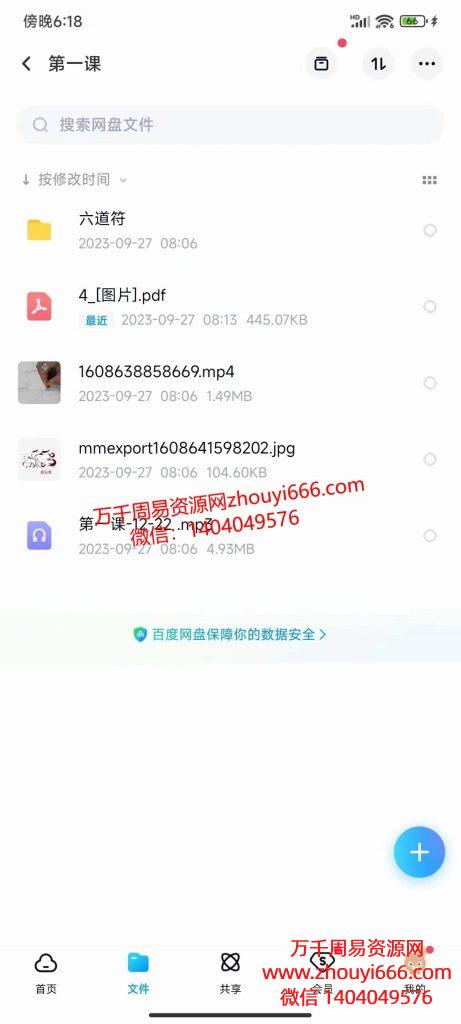Change the 按修改时间 sort order
The width and height of the screenshot is (461, 1024).
(74, 180)
